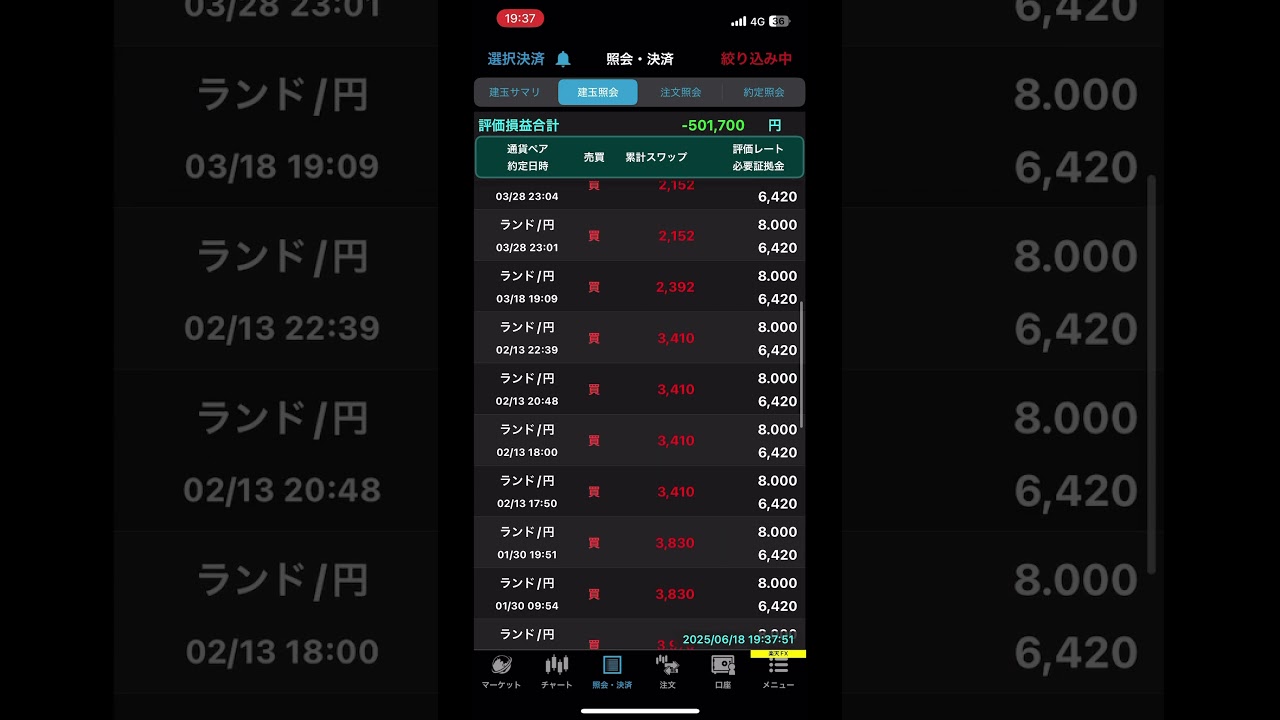This screenshot has height=720, width=1280.
Task: Open position dated 03/18 19:09
Action: 639,287
